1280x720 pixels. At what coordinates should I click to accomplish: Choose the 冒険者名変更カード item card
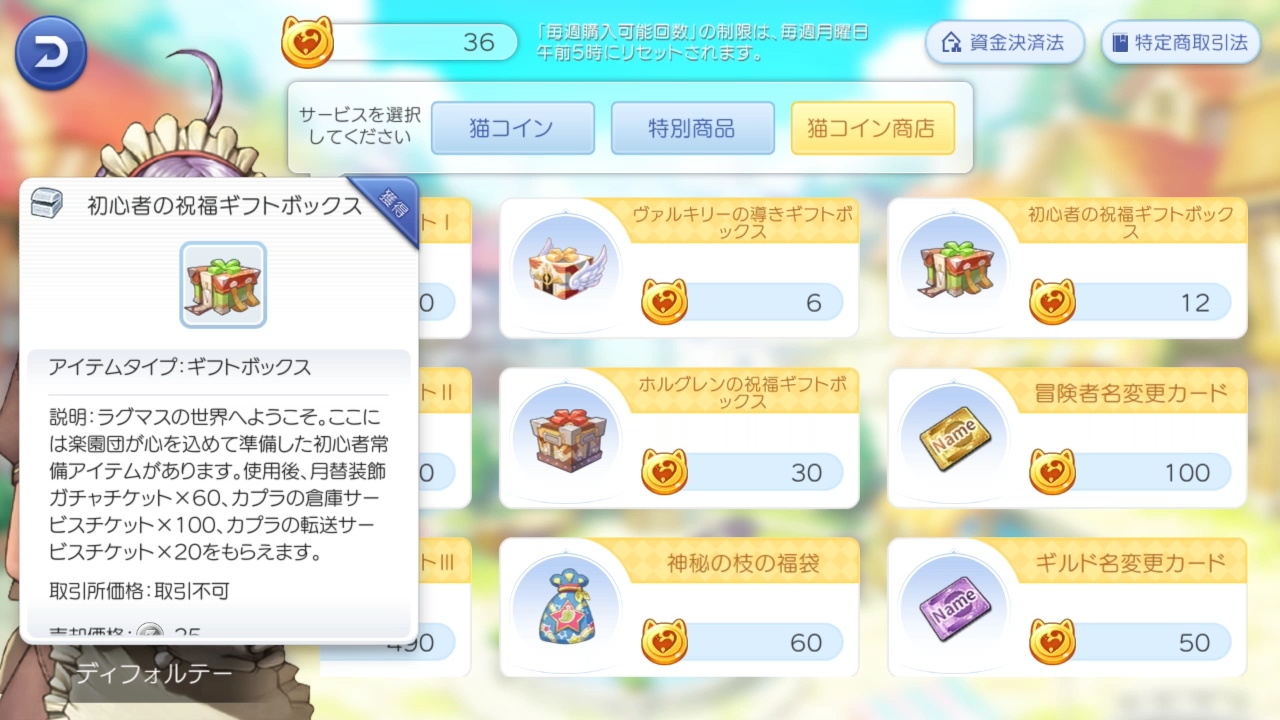[x=1067, y=438]
